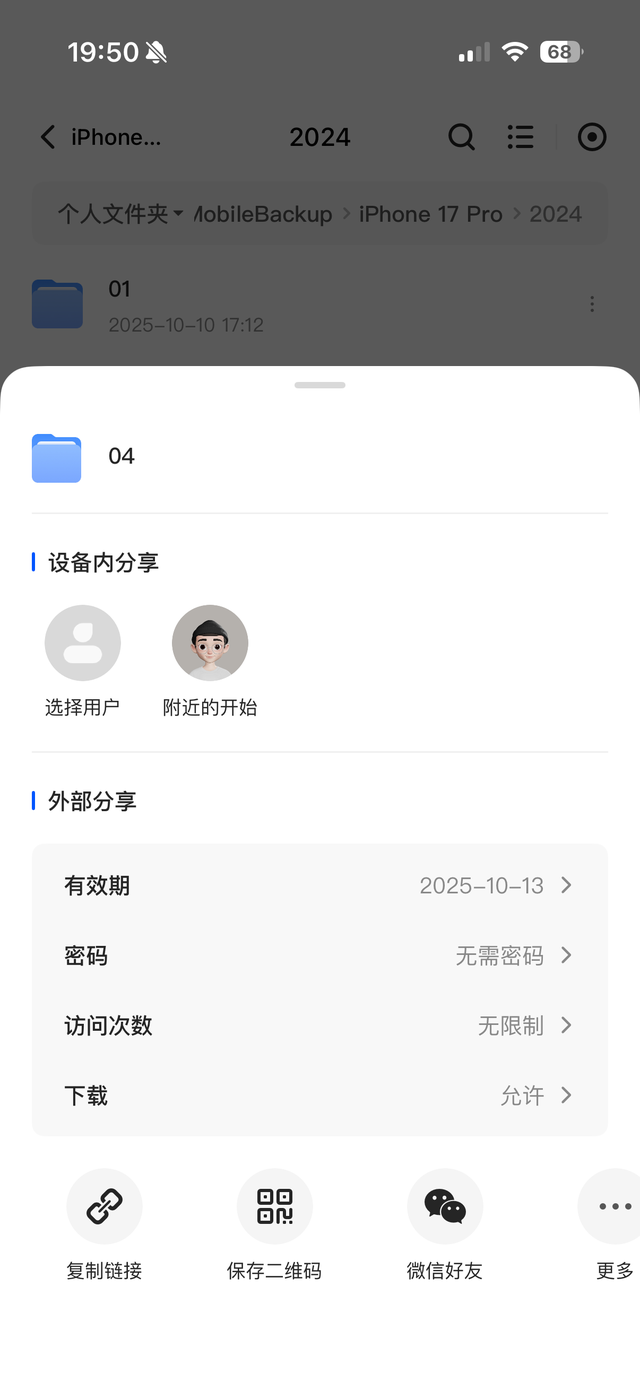Open the 有效期 expiry date setting
This screenshot has height=1391, width=640.
coord(320,885)
